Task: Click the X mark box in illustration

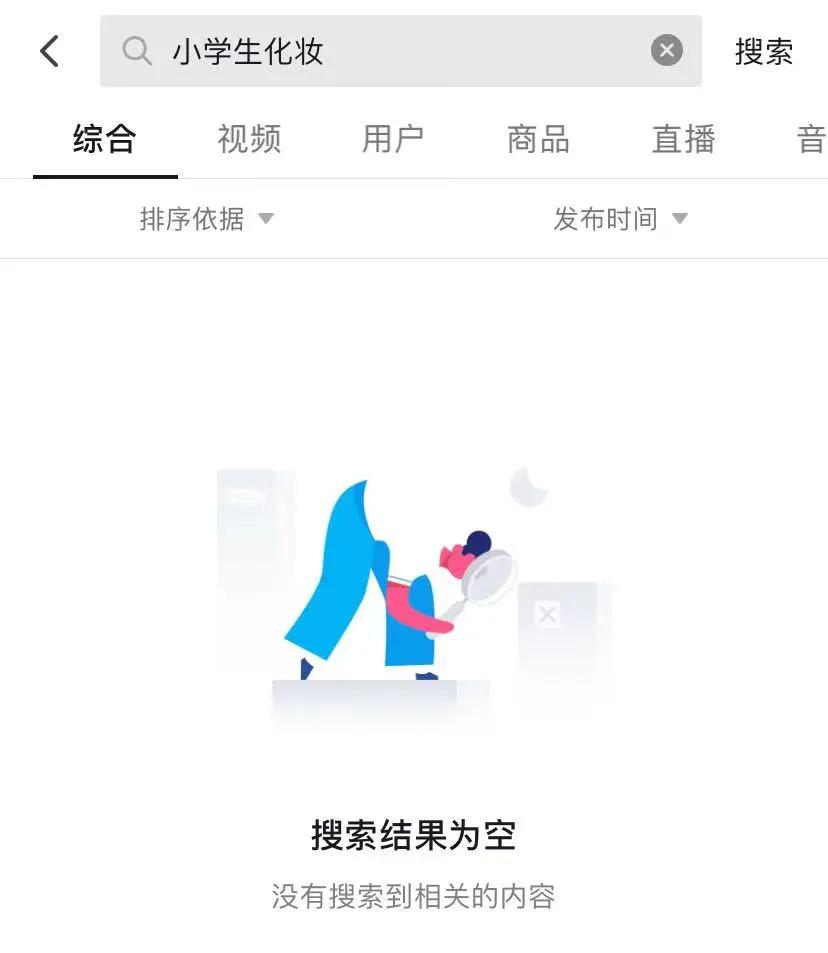Action: tap(547, 614)
